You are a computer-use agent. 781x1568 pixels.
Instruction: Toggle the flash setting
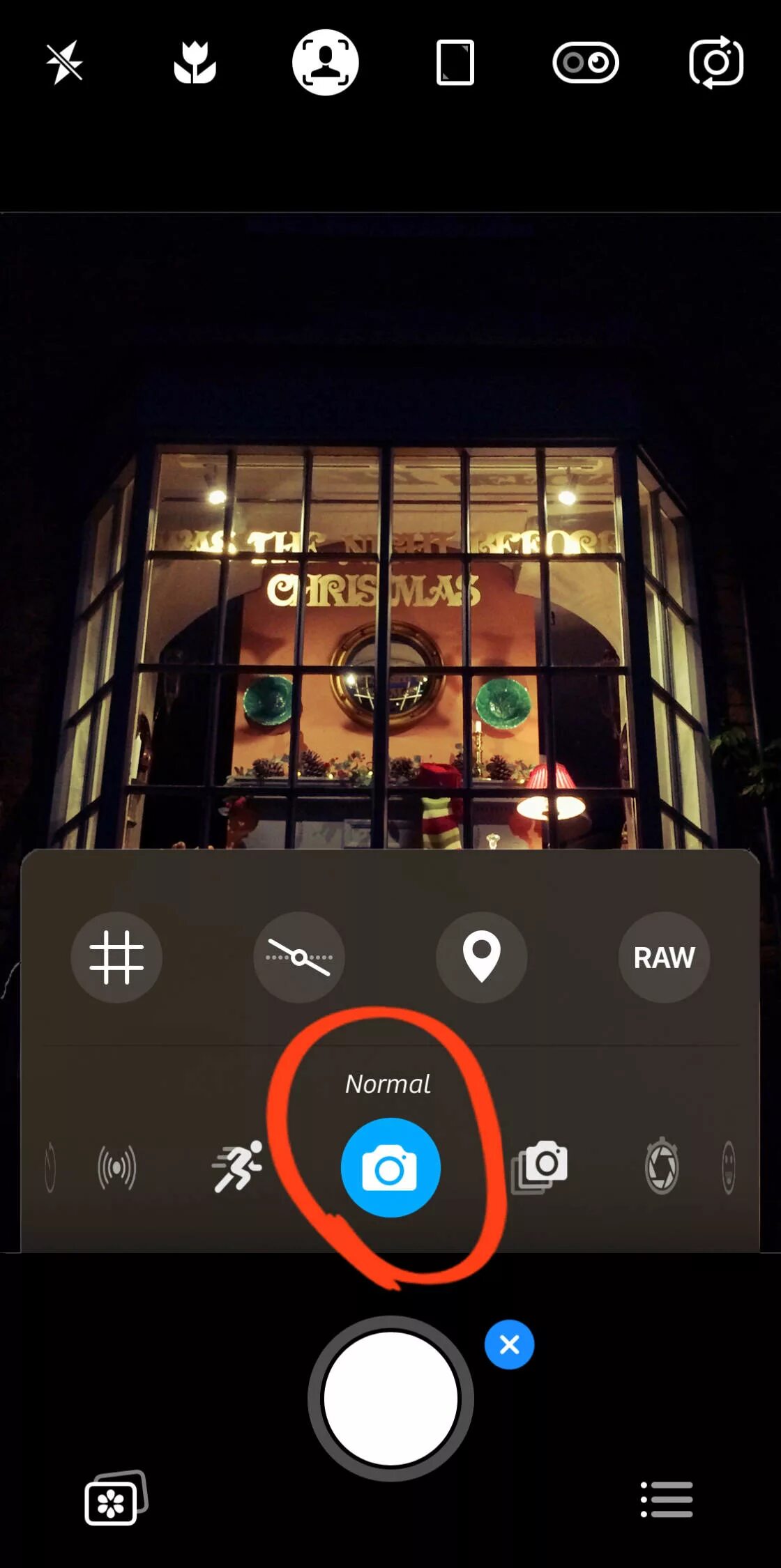tap(64, 63)
